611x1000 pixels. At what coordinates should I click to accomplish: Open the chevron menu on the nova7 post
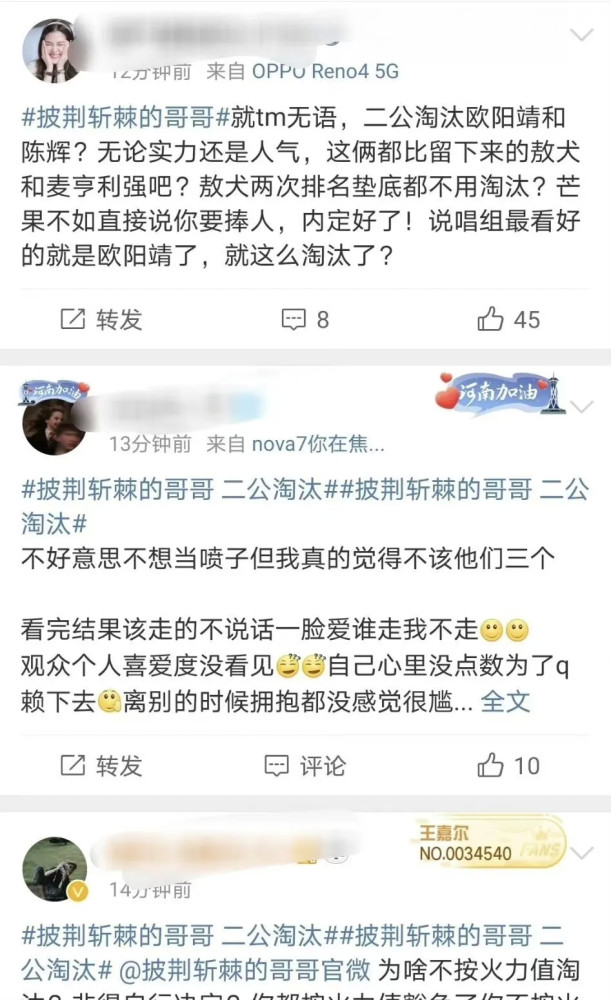click(x=581, y=406)
